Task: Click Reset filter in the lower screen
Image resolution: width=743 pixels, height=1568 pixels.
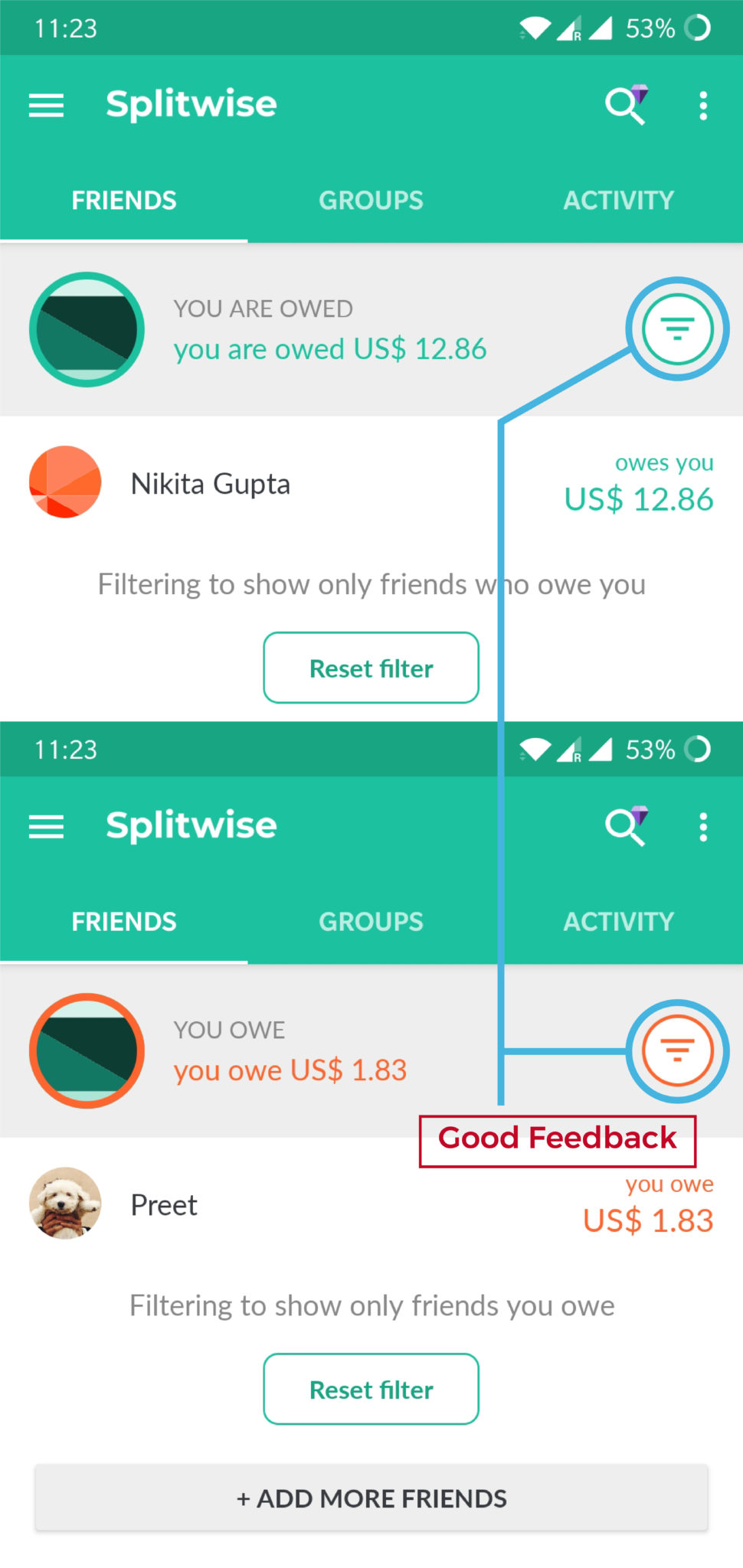Action: click(x=371, y=1389)
